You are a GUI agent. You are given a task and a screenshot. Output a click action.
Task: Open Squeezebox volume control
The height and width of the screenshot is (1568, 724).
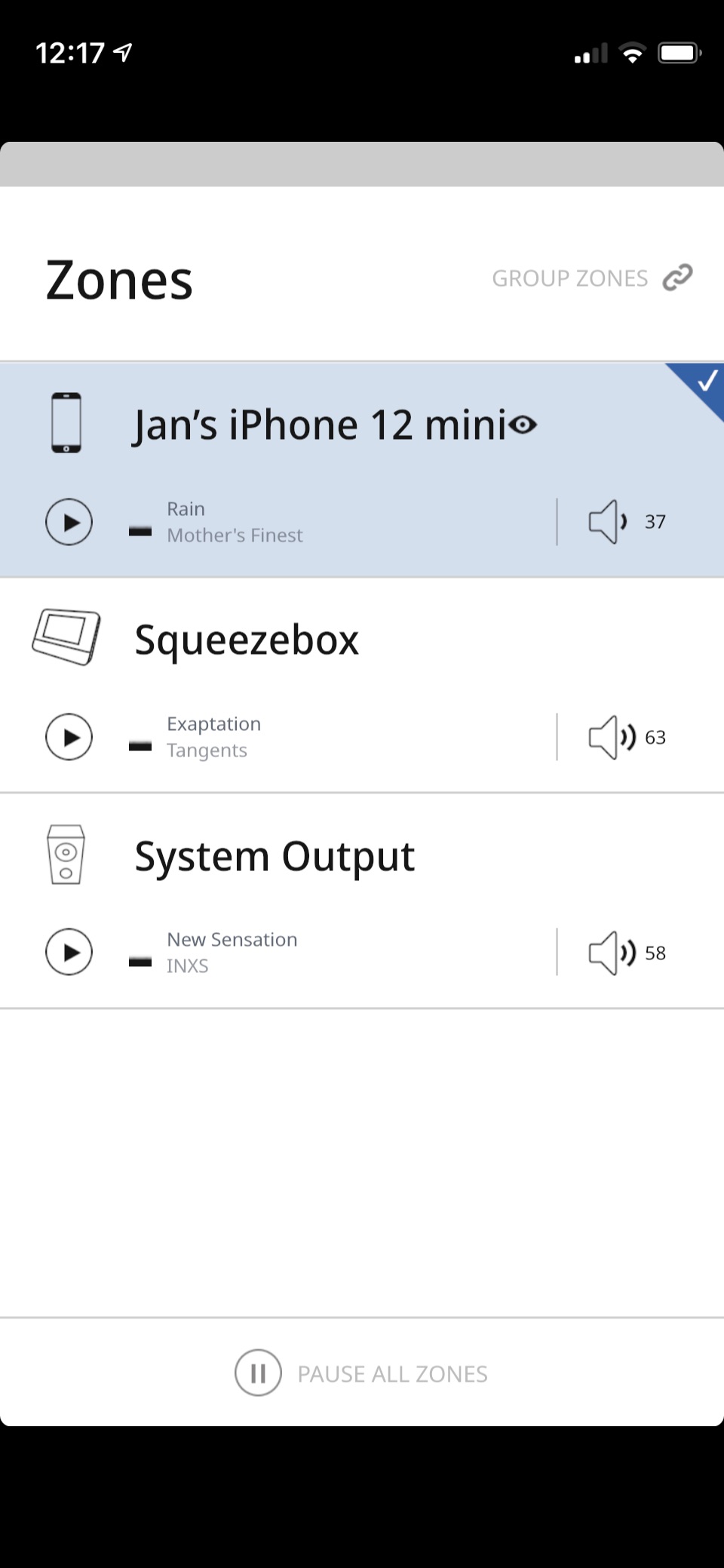[x=627, y=737]
